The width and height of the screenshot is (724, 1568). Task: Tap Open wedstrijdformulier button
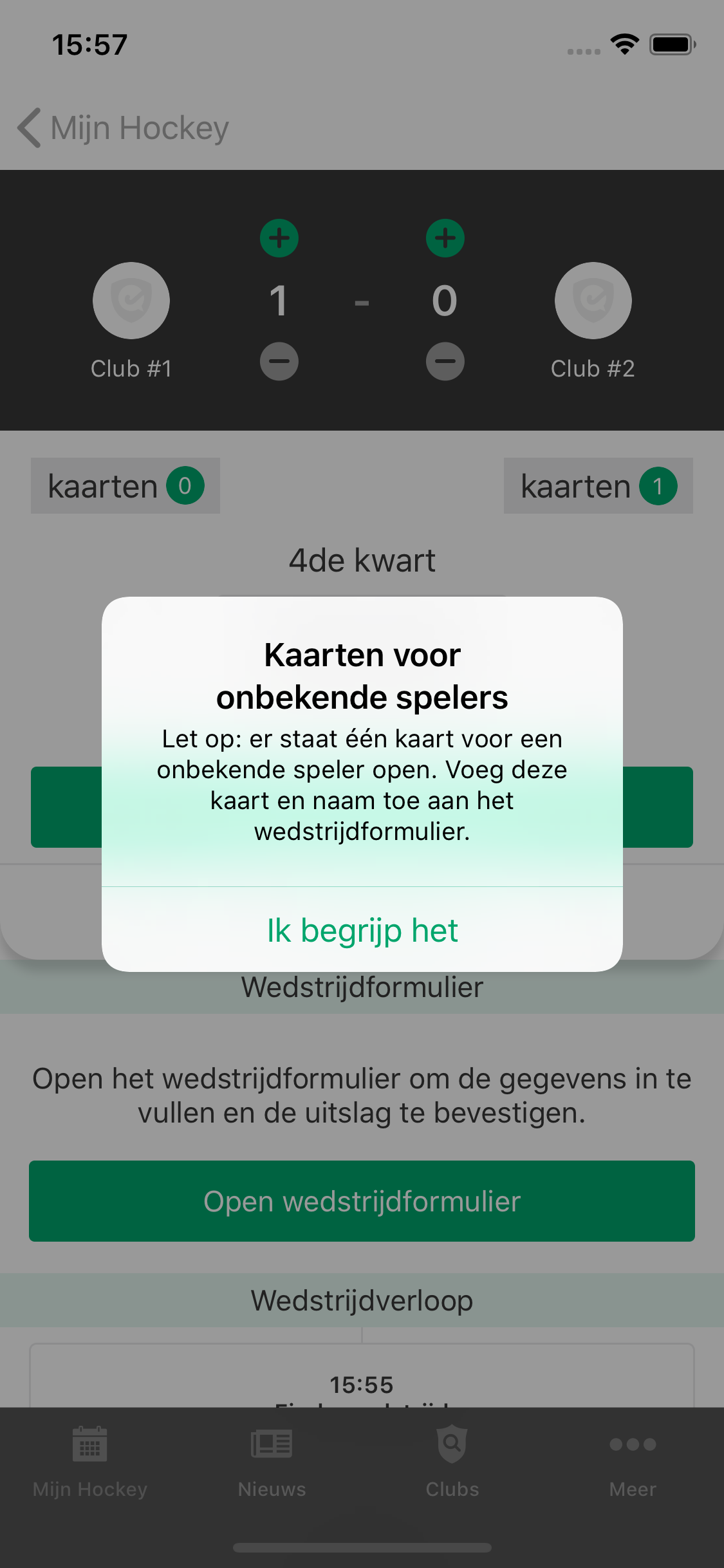point(362,1201)
